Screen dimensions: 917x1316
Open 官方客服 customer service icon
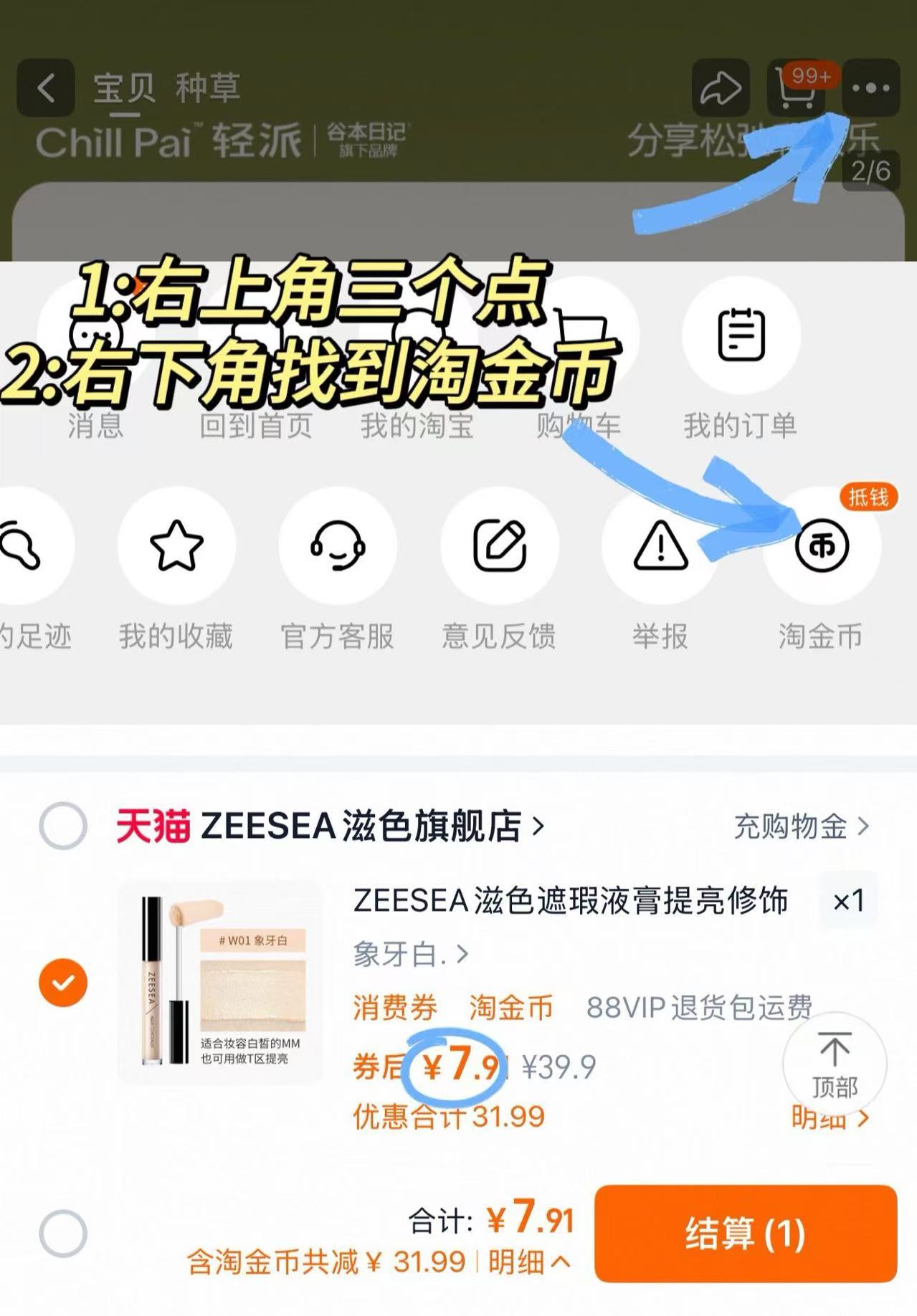(337, 546)
